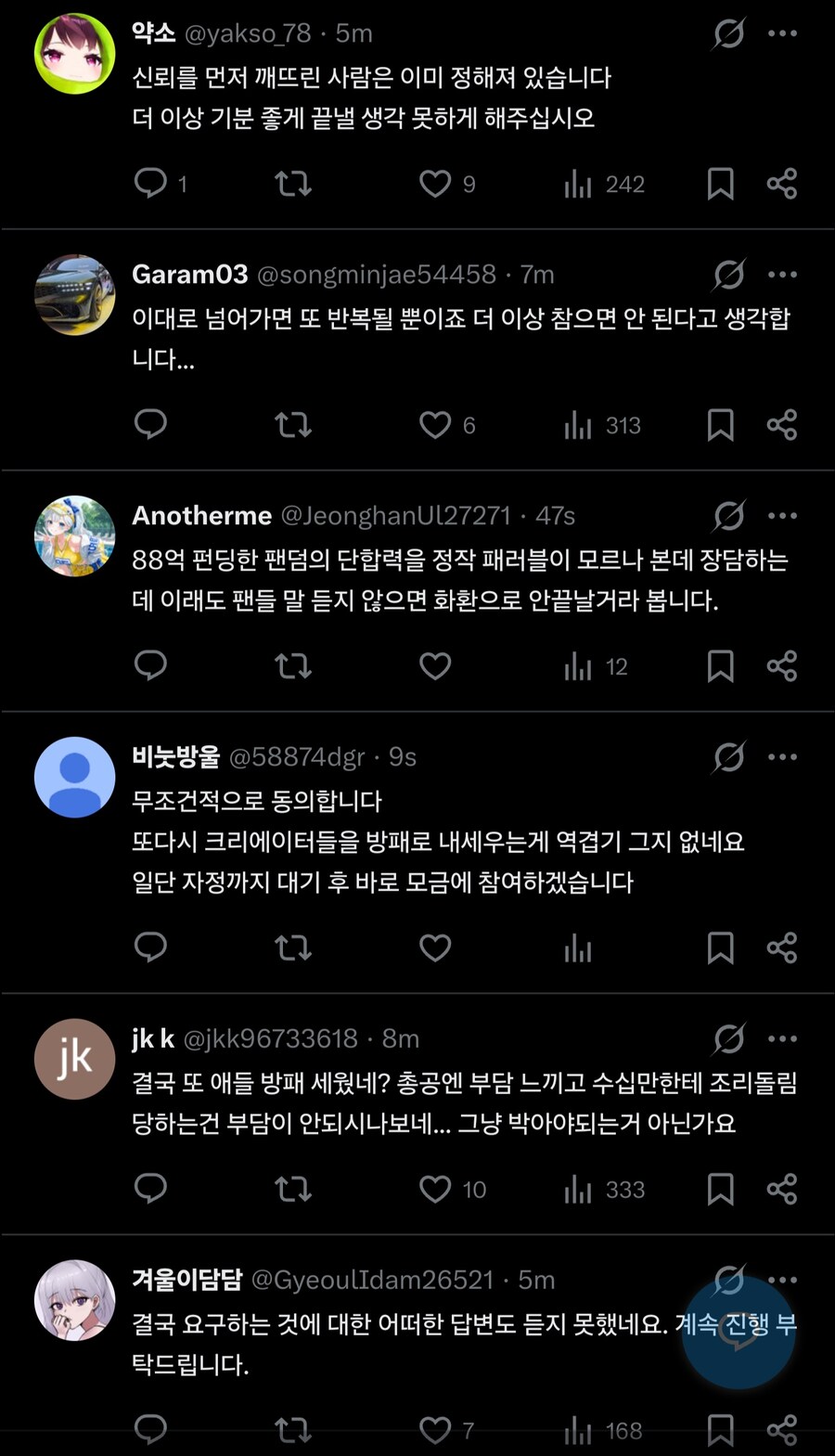The image size is (835, 1456).
Task: Toggle bookmark on Garam03's reply
Action: pos(721,425)
